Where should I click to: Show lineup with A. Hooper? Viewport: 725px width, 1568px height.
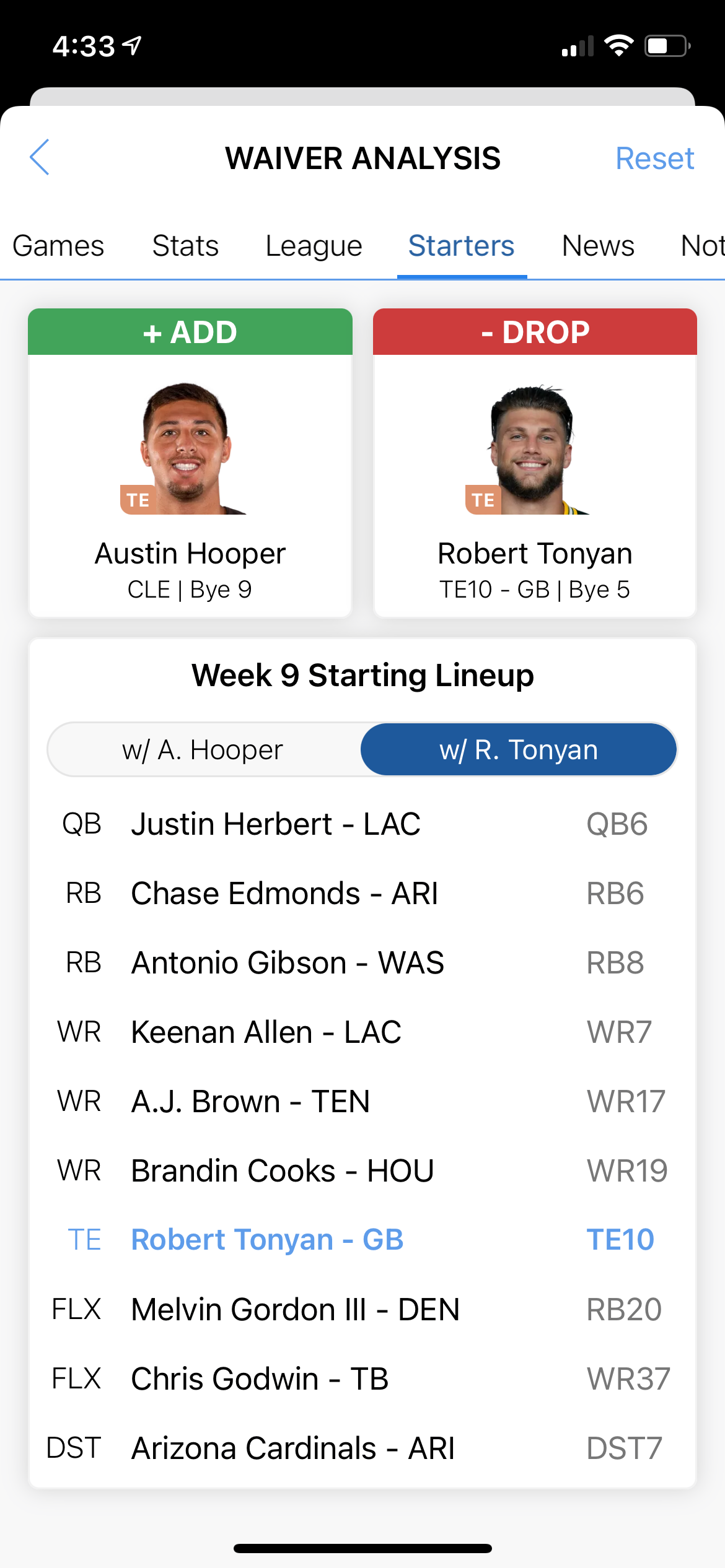(203, 750)
